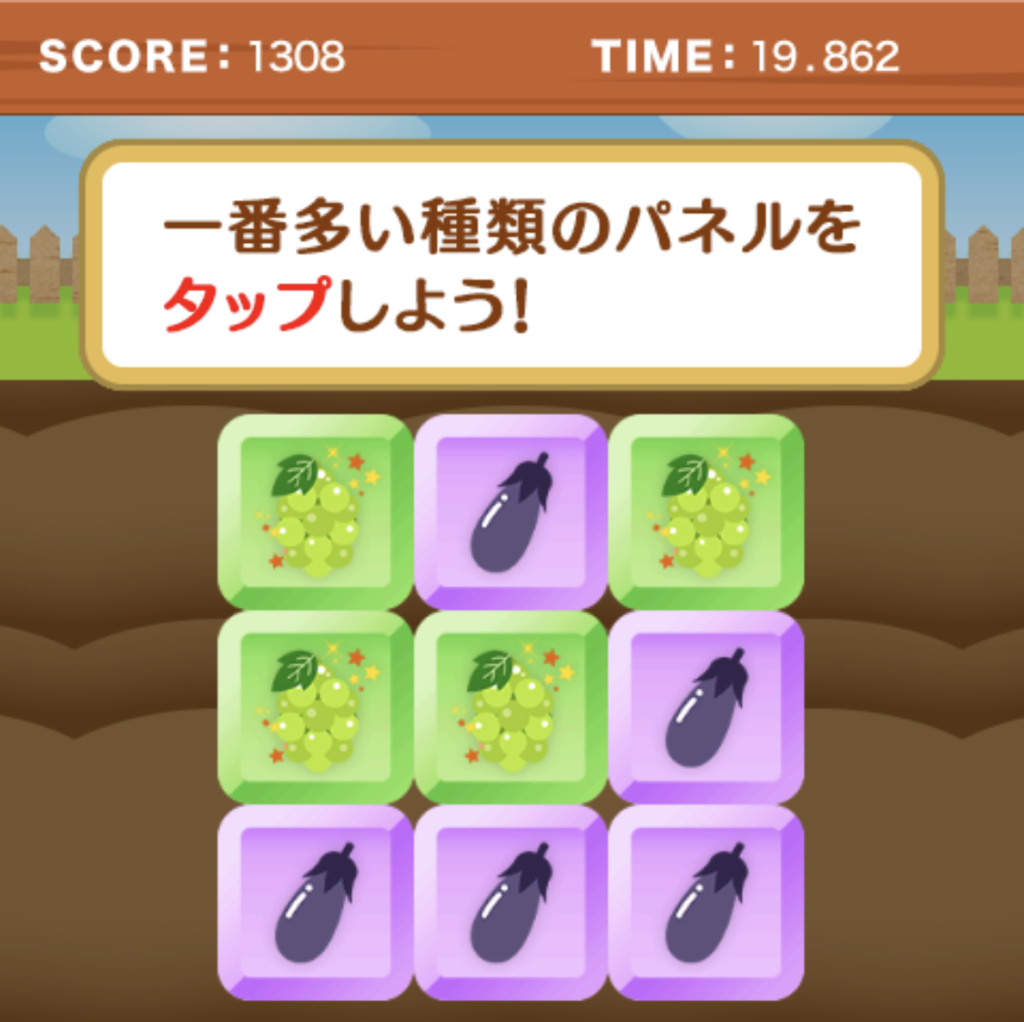The image size is (1024, 1022).
Task: Choose the grape panel in the top-left corner
Action: pyautogui.click(x=315, y=511)
